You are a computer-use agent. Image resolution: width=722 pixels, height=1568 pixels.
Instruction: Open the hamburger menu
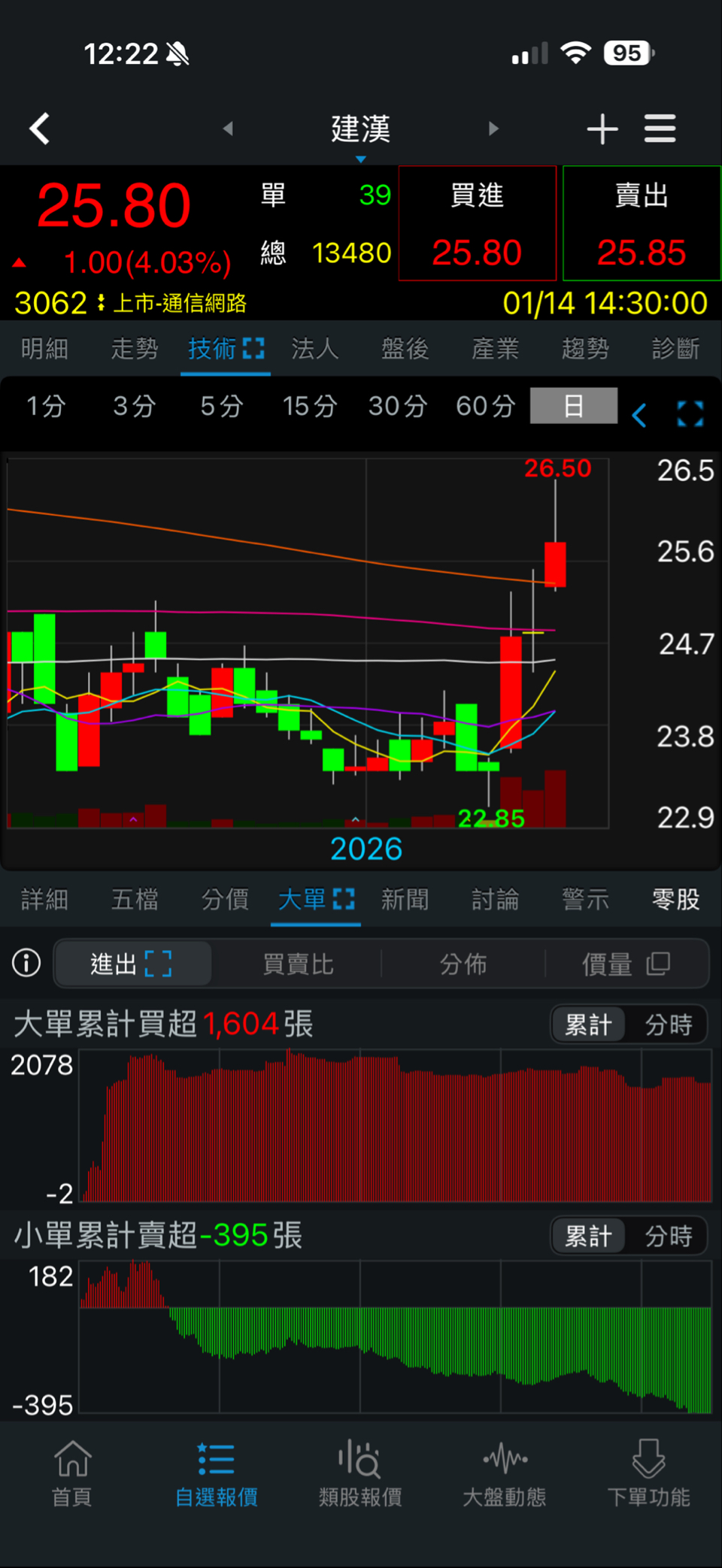pyautogui.click(x=660, y=129)
